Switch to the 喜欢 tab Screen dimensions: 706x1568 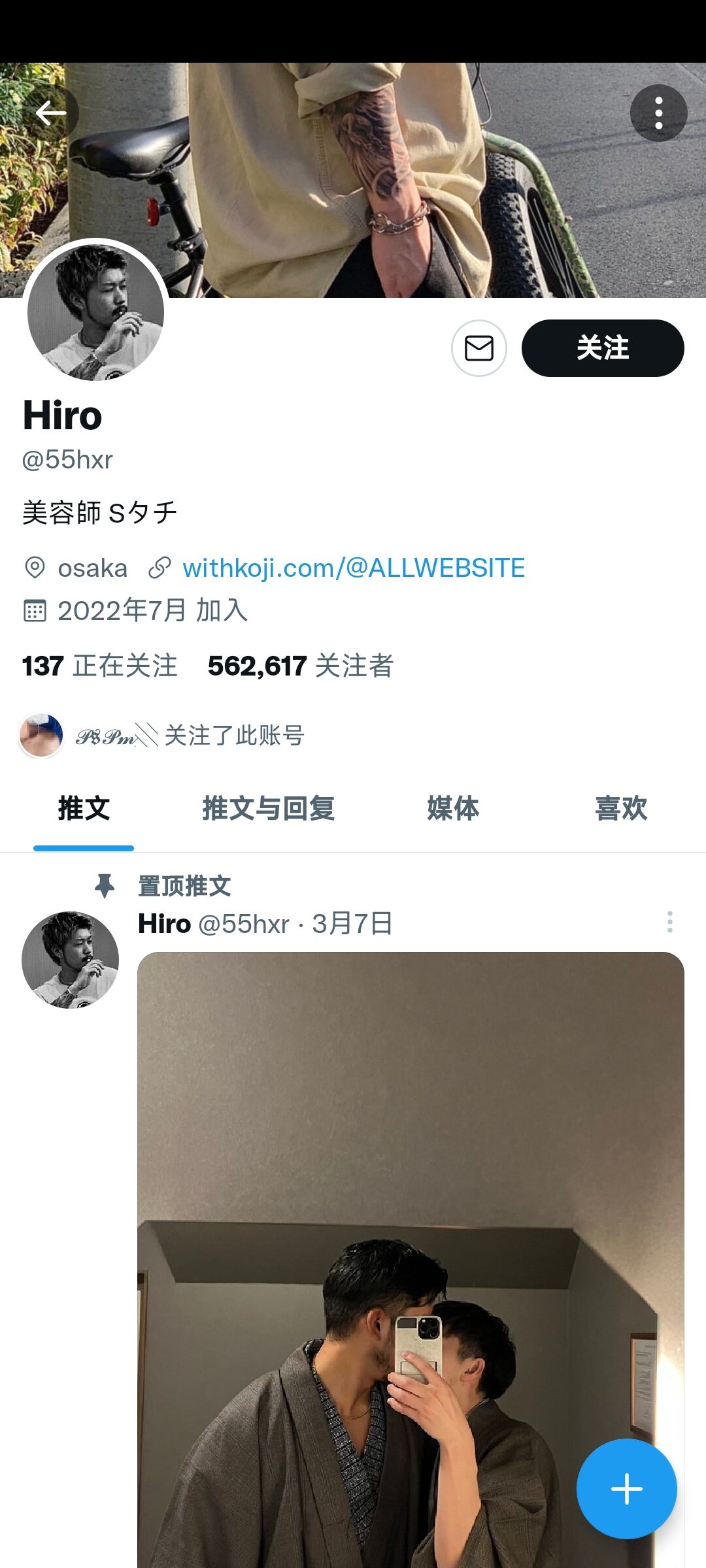click(621, 809)
